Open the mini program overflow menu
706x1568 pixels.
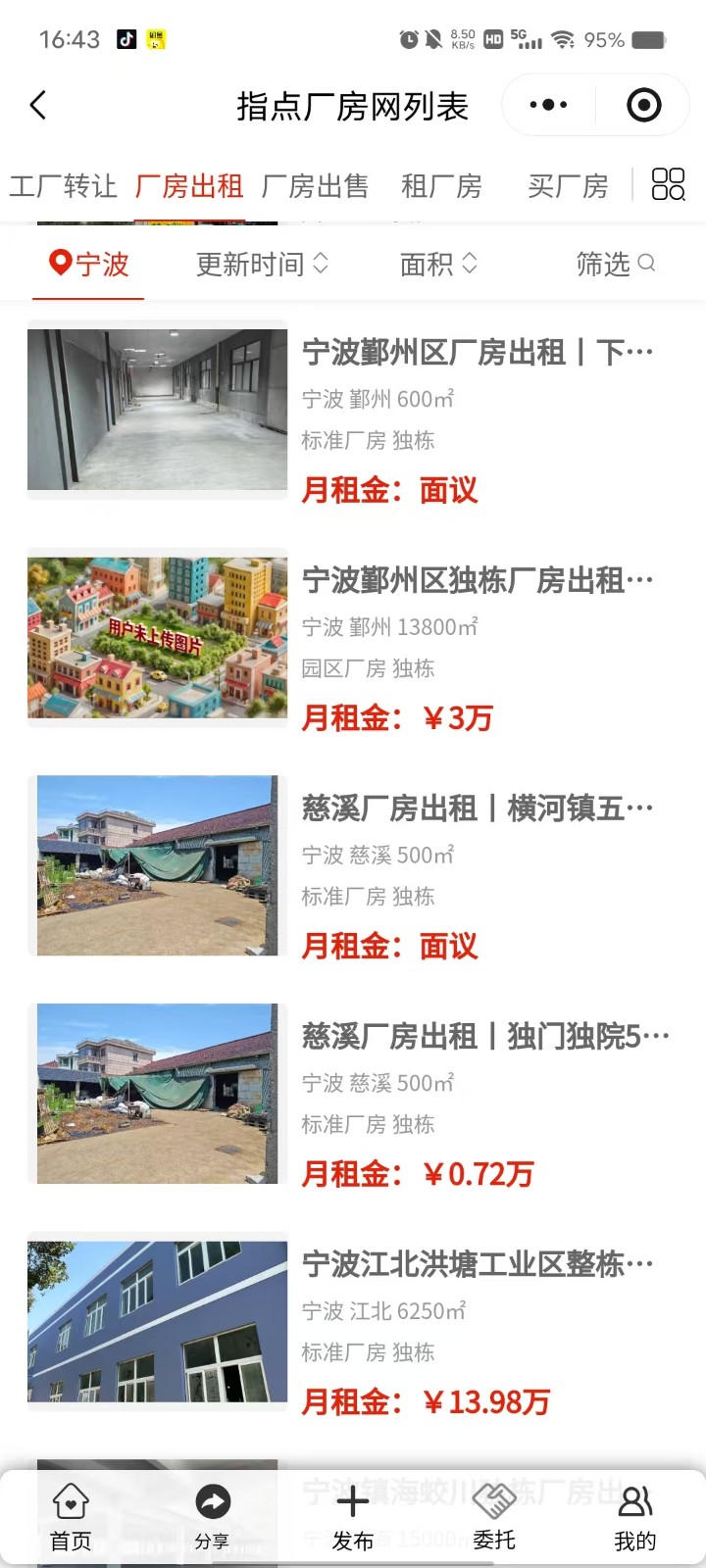(548, 106)
